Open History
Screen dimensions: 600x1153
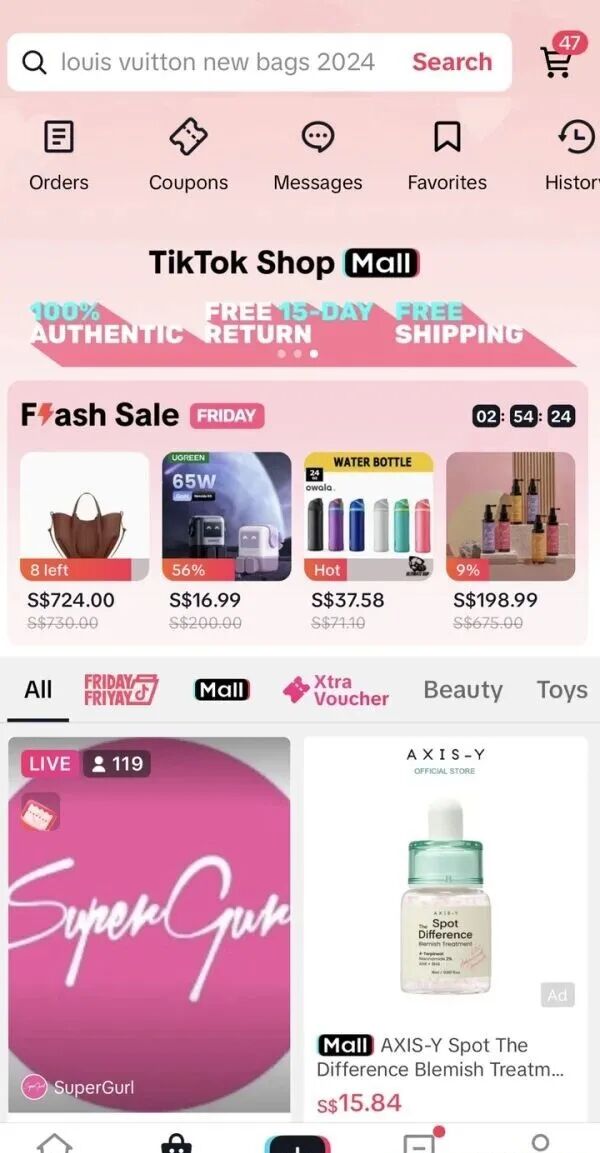[572, 157]
